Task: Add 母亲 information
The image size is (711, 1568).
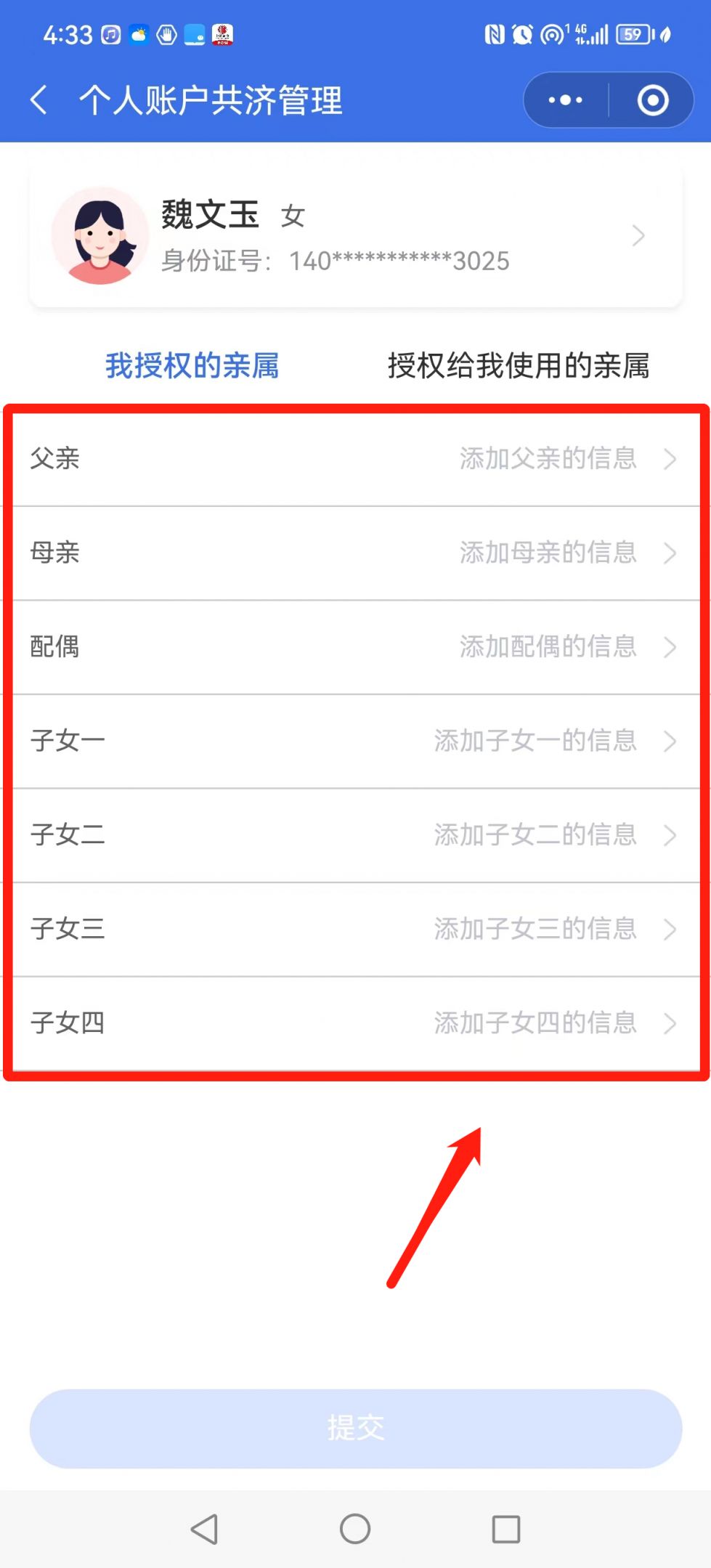Action: point(356,553)
